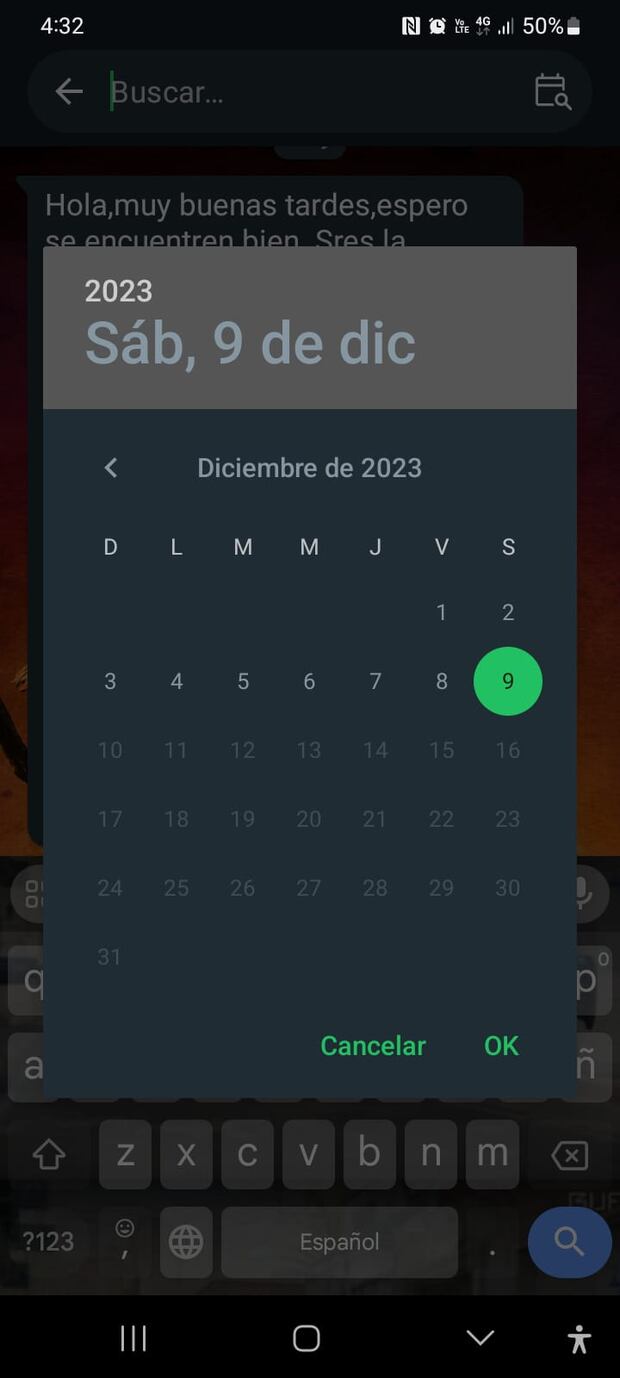Choose December 6 in the date picker
620x1378 pixels.
[x=309, y=682]
